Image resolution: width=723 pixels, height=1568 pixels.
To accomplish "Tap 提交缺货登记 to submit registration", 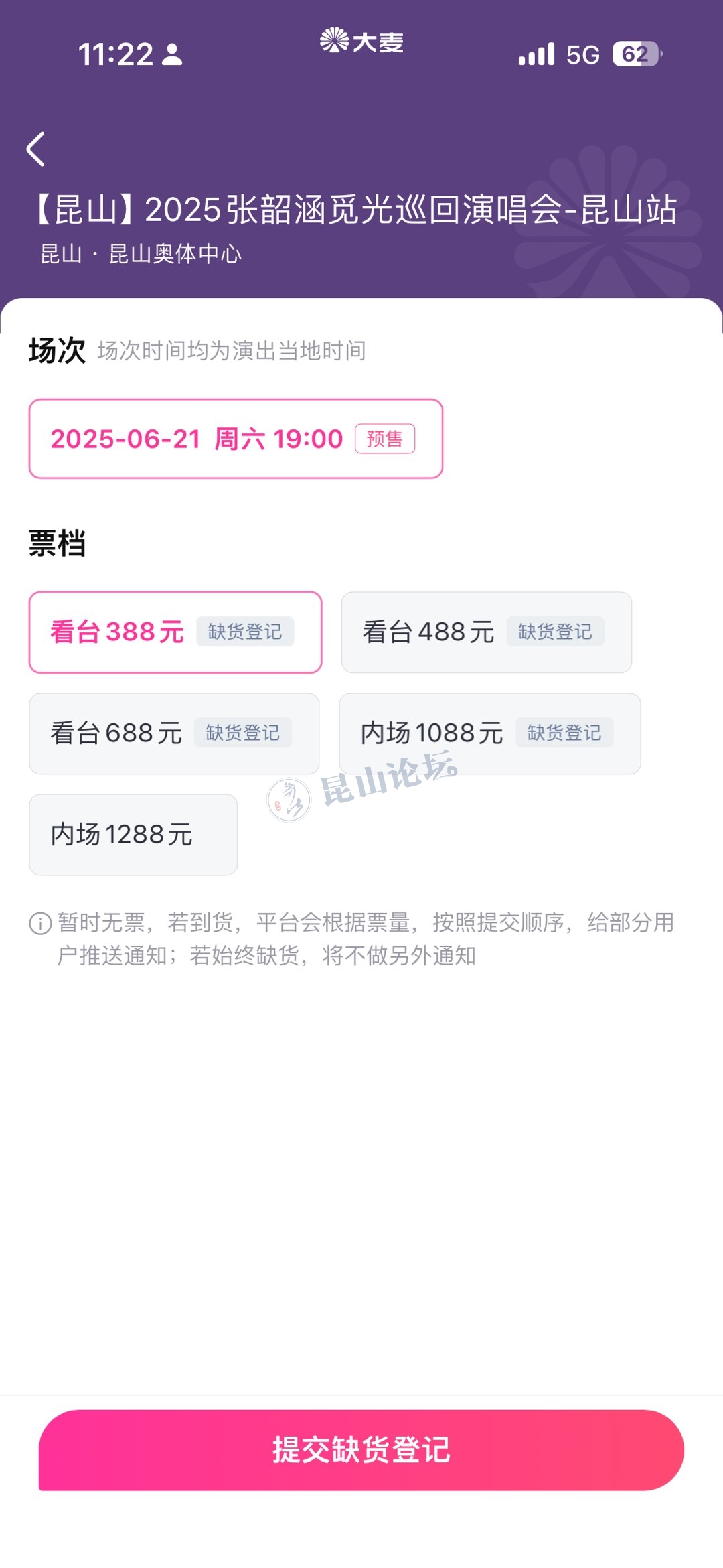I will (361, 1449).
